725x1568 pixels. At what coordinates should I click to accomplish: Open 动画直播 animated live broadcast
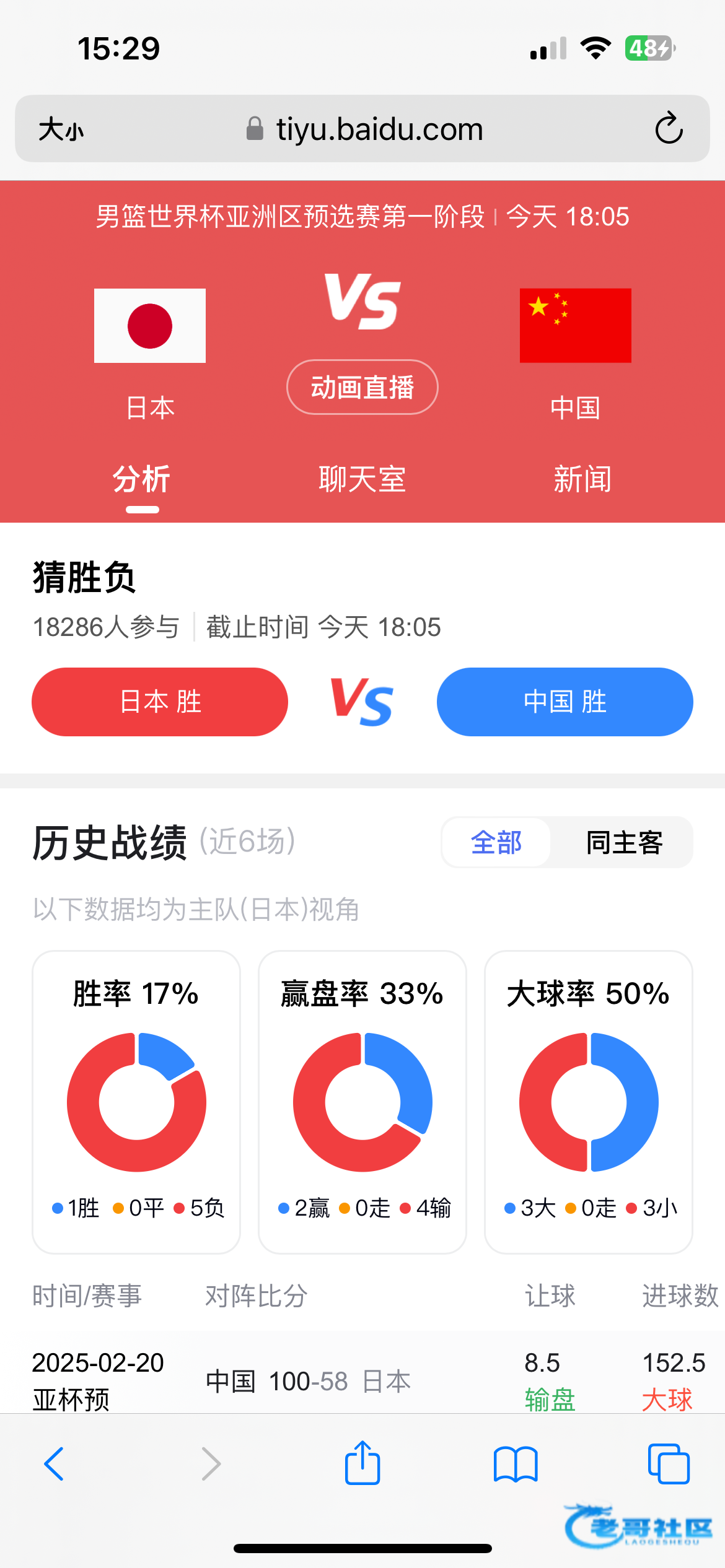coord(362,388)
